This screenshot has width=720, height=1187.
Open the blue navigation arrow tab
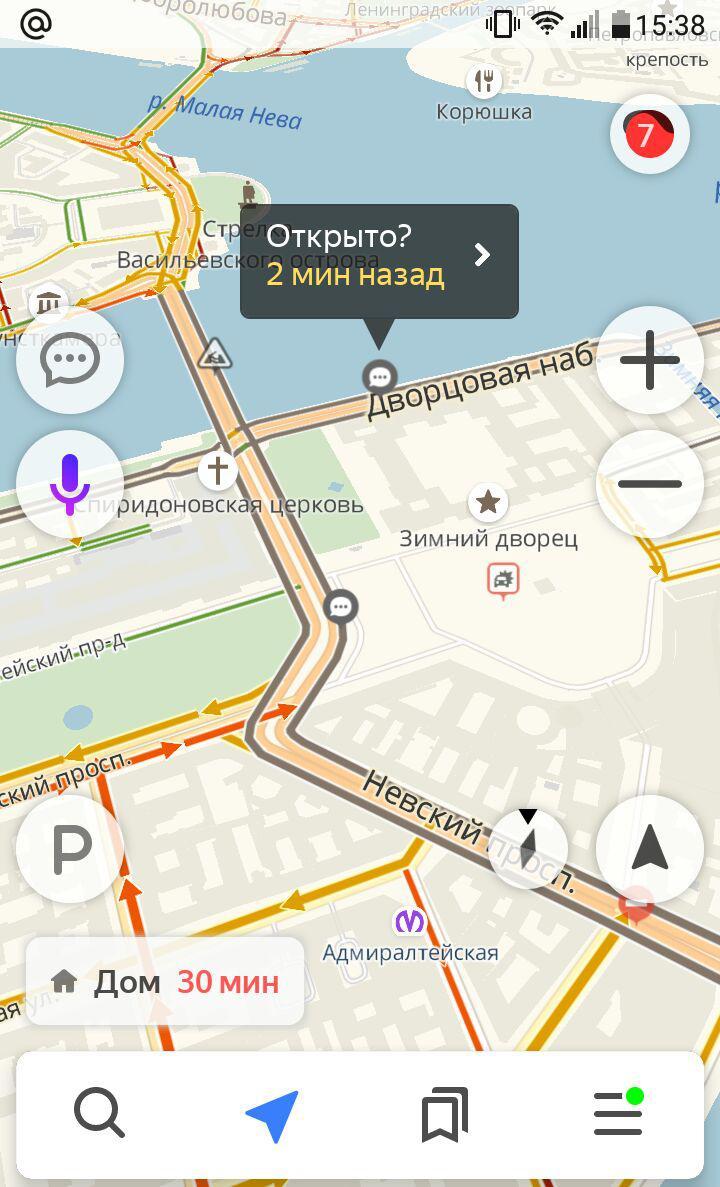[x=273, y=1115]
